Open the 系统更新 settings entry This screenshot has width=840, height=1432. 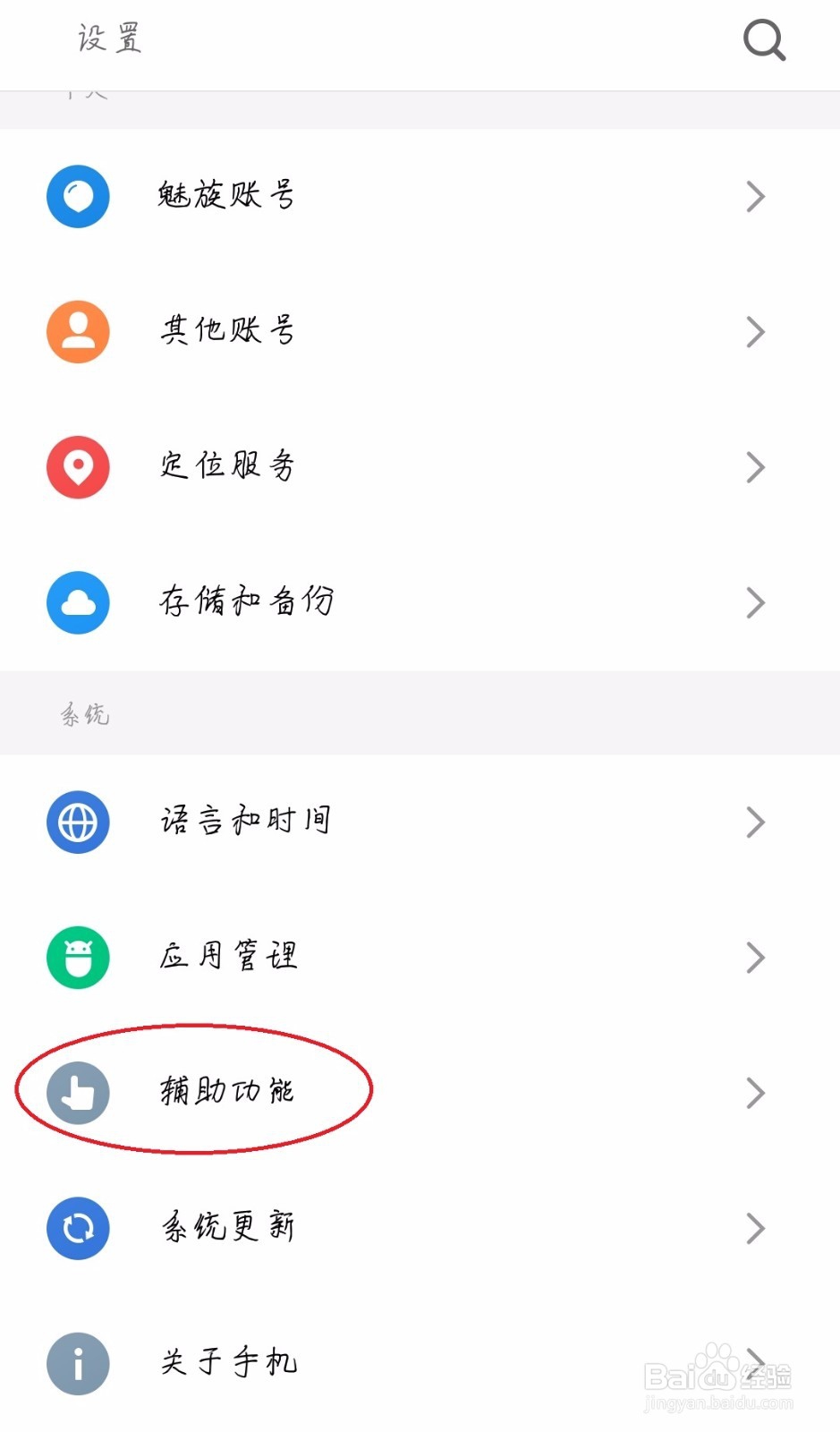click(228, 1229)
